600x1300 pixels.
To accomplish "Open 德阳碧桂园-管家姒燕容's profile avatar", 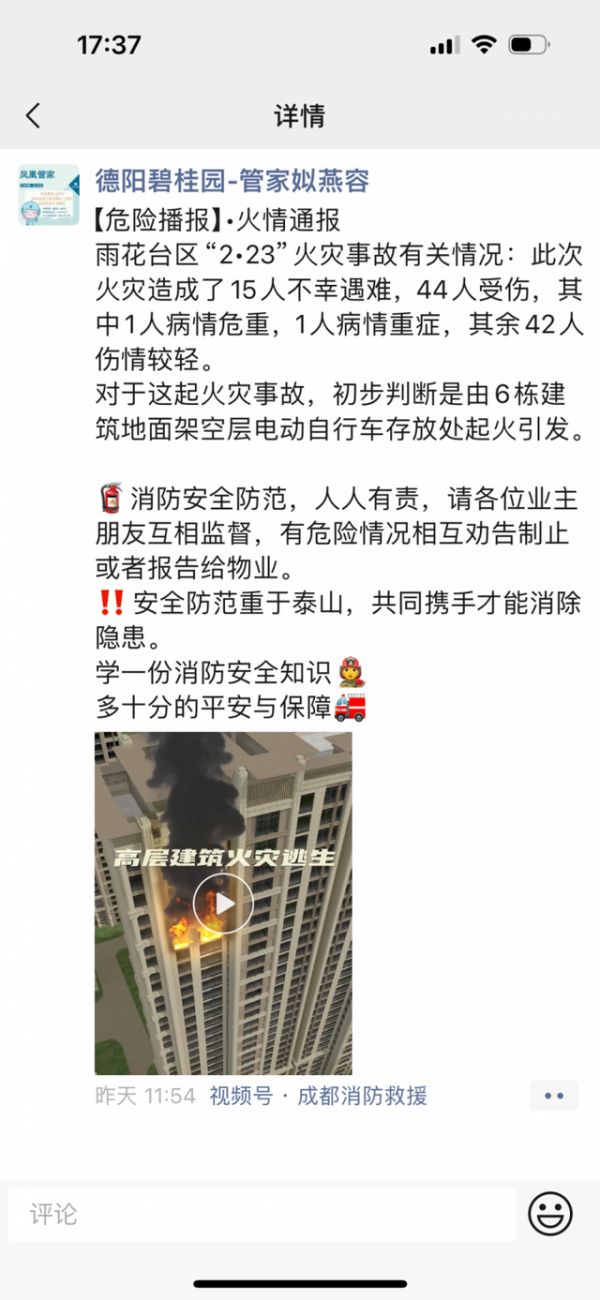I will [48, 195].
